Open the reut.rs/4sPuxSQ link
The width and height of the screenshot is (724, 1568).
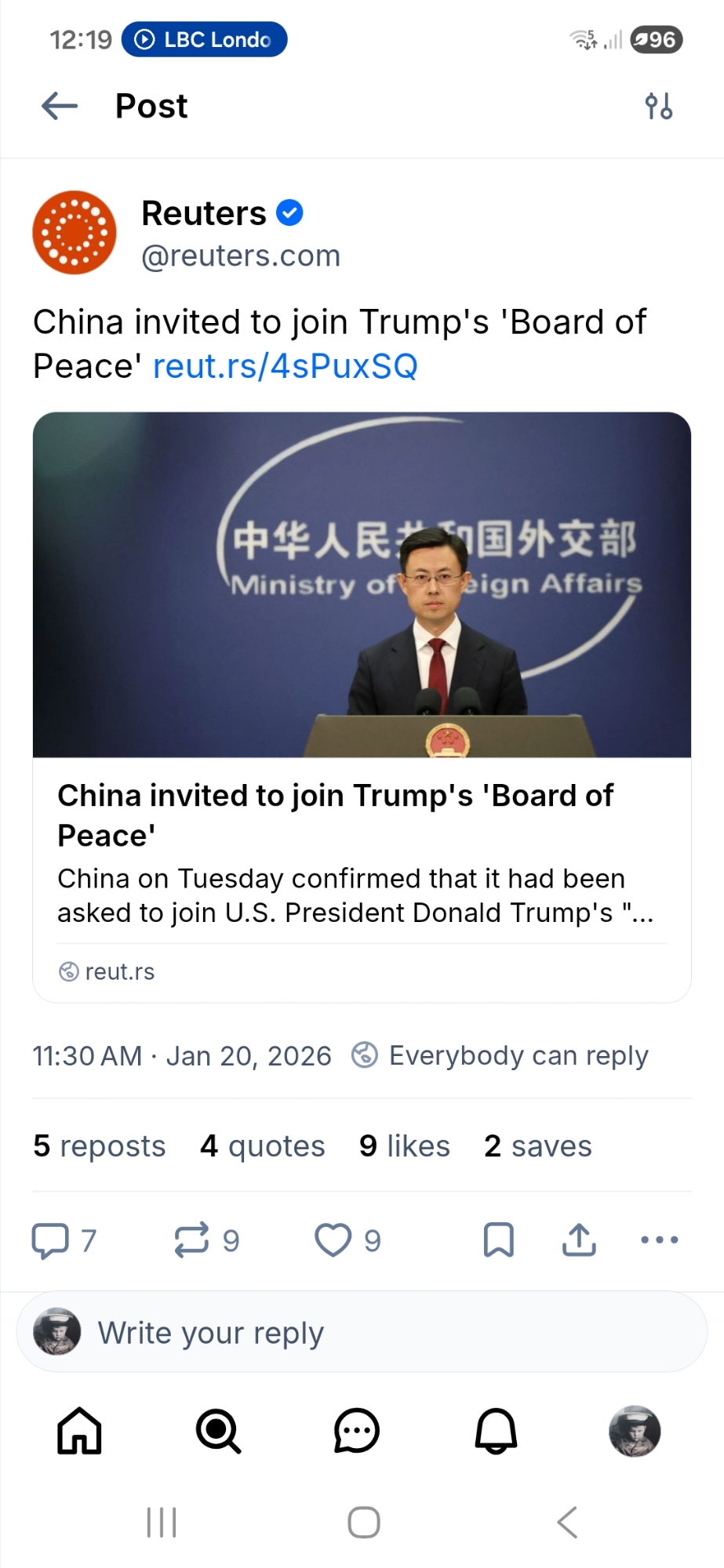285,366
